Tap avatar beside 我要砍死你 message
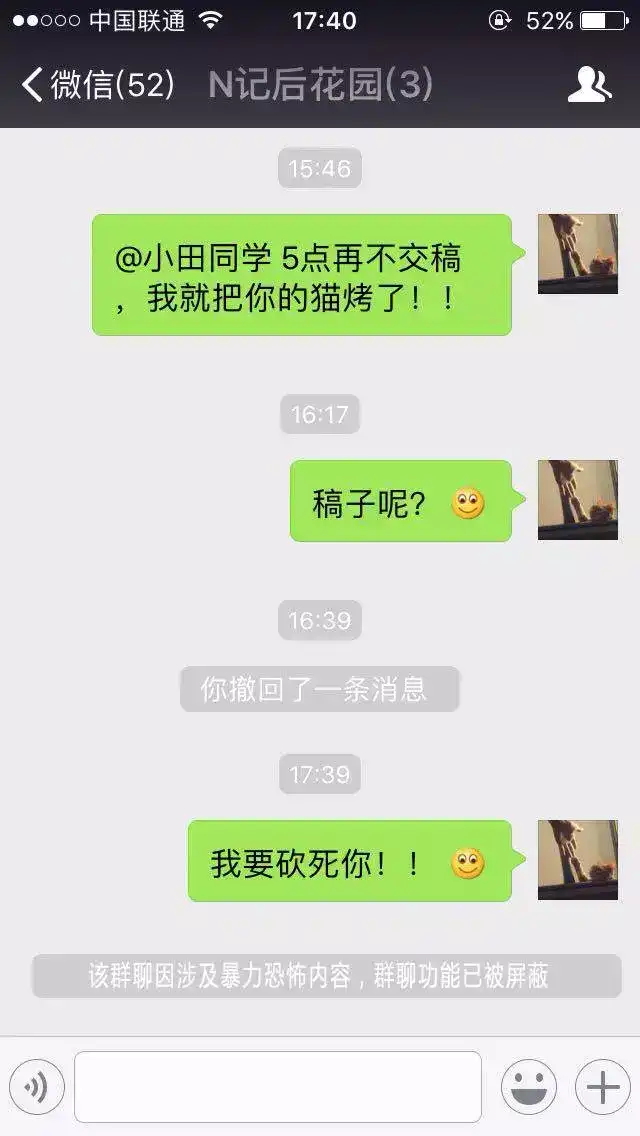This screenshot has height=1136, width=640. (x=578, y=860)
